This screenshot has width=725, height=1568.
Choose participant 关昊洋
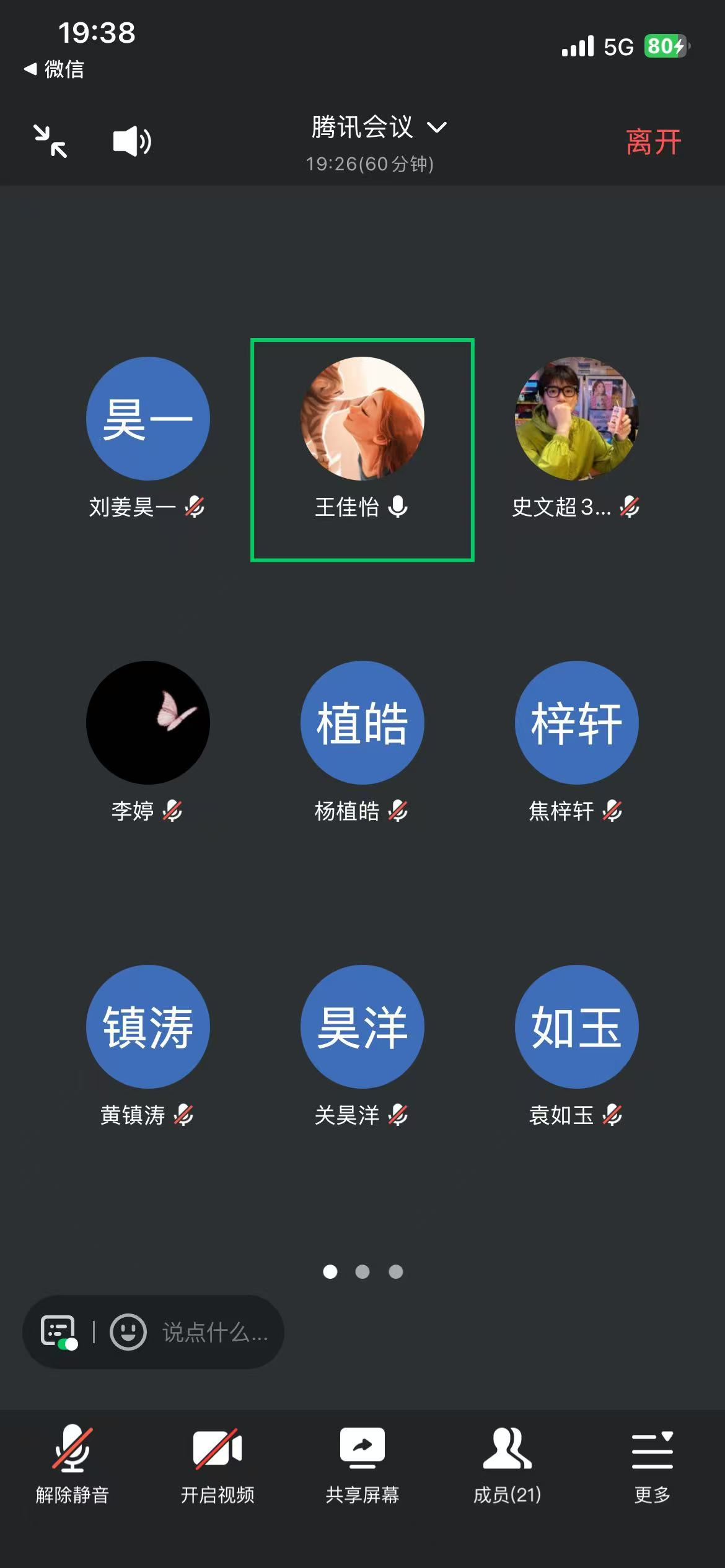tap(362, 1027)
